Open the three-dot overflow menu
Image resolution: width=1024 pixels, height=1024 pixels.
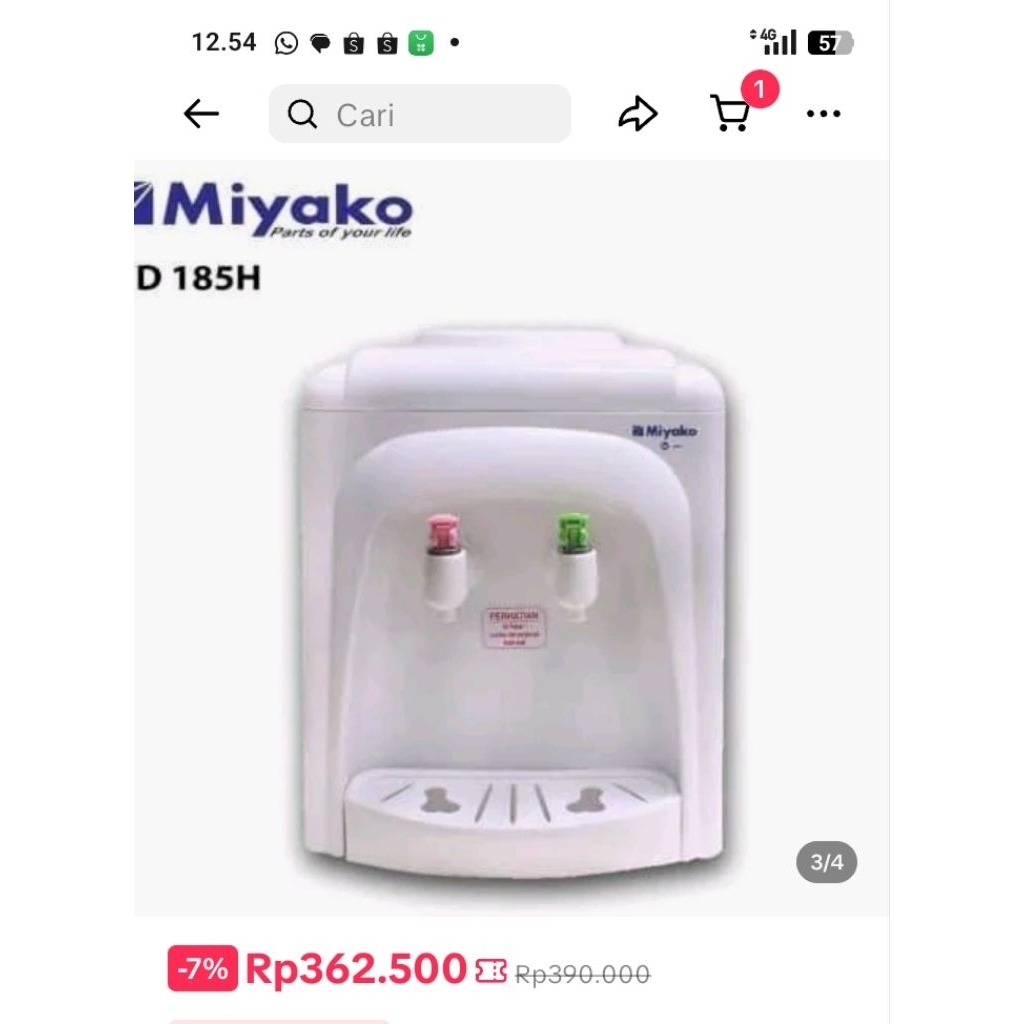tap(823, 114)
